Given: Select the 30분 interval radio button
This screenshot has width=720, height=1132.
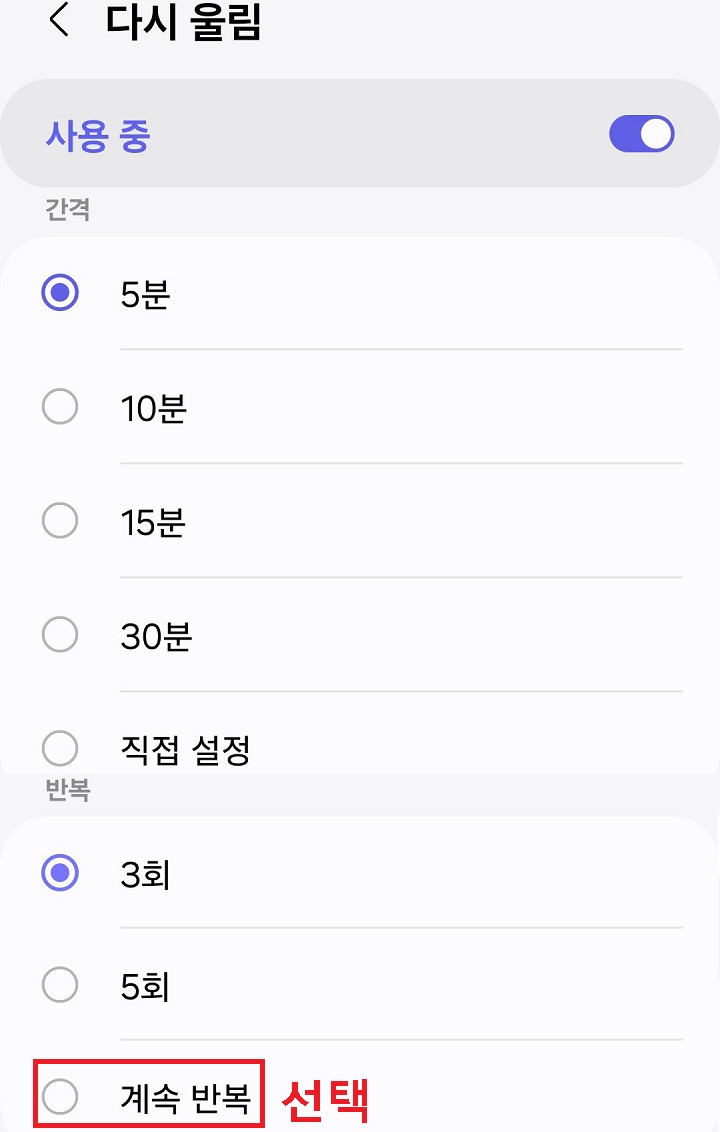Looking at the screenshot, I should [x=60, y=635].
